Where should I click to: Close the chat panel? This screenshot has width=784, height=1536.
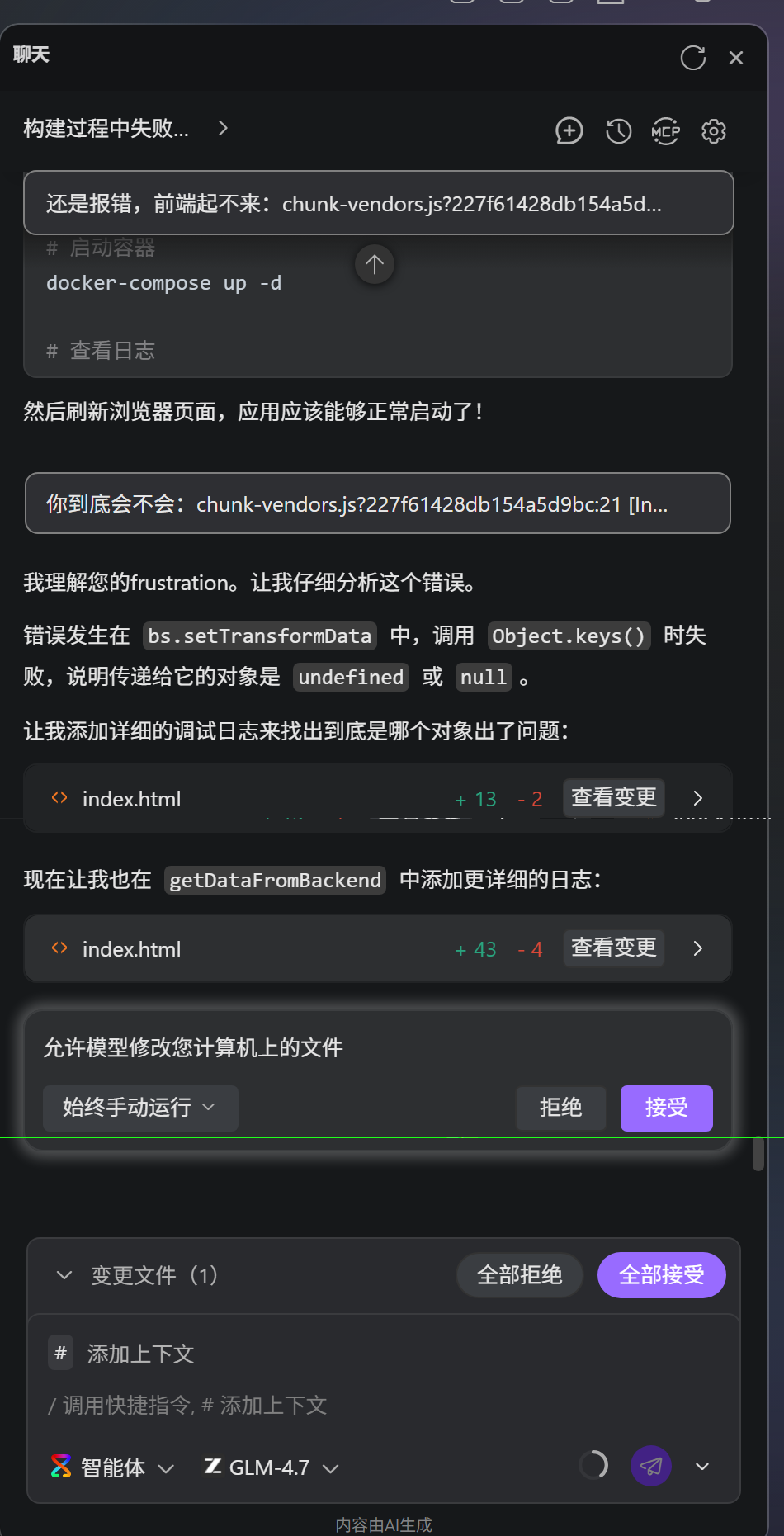(736, 58)
